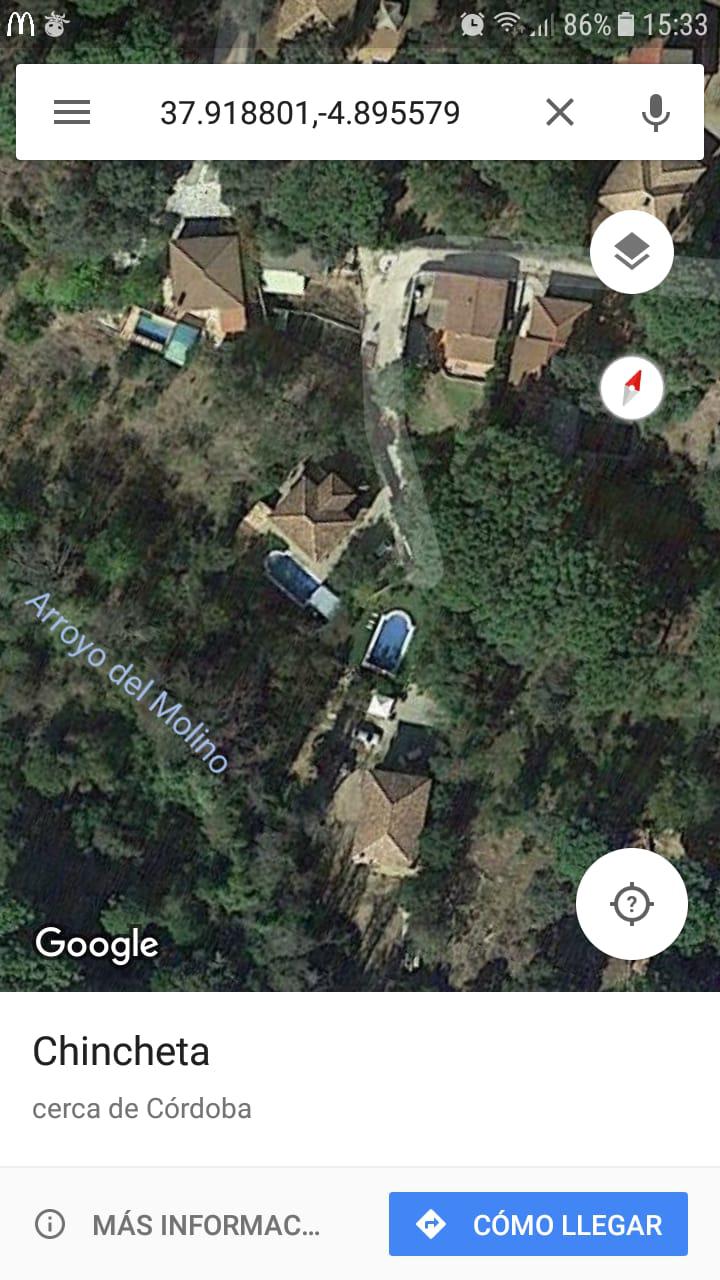The width and height of the screenshot is (720, 1280).
Task: Center map on my location
Action: (632, 904)
